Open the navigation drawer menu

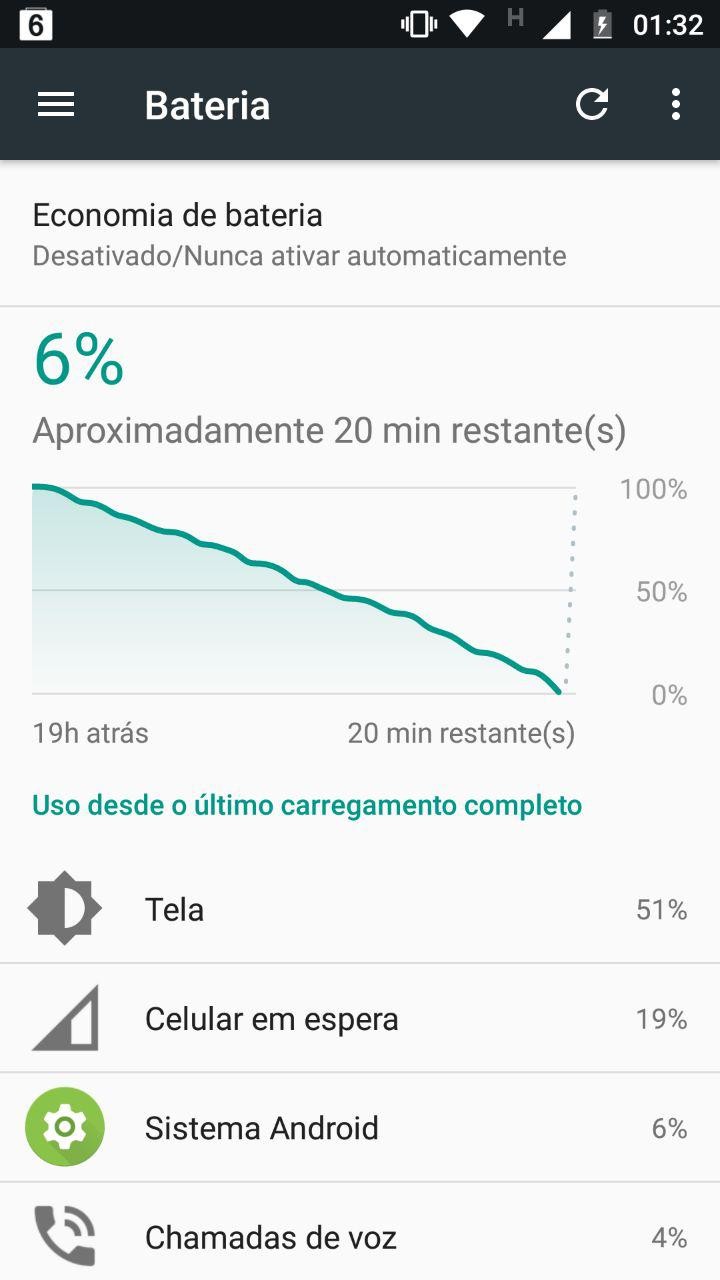click(x=56, y=105)
